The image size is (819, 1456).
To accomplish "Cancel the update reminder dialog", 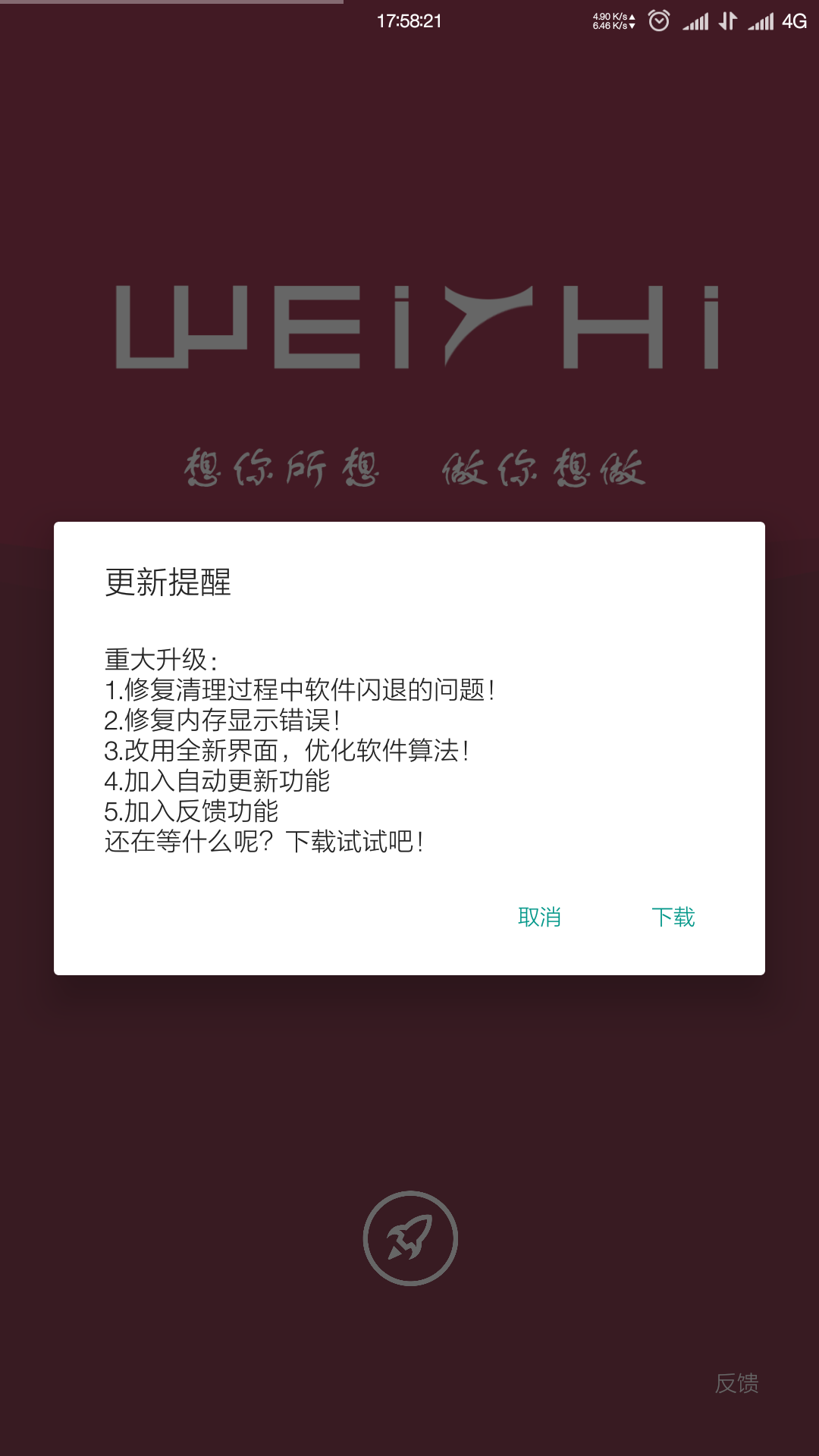I will 539,917.
